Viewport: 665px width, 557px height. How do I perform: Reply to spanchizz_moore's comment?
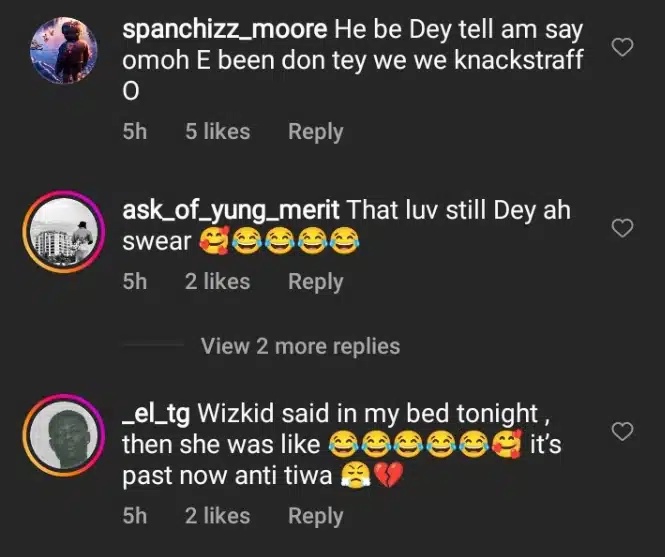tap(315, 131)
